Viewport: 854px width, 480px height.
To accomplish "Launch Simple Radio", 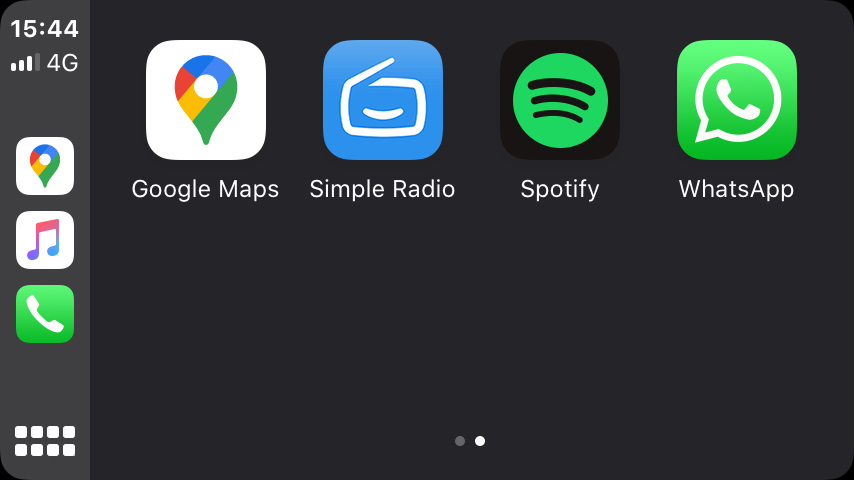I will [x=382, y=100].
